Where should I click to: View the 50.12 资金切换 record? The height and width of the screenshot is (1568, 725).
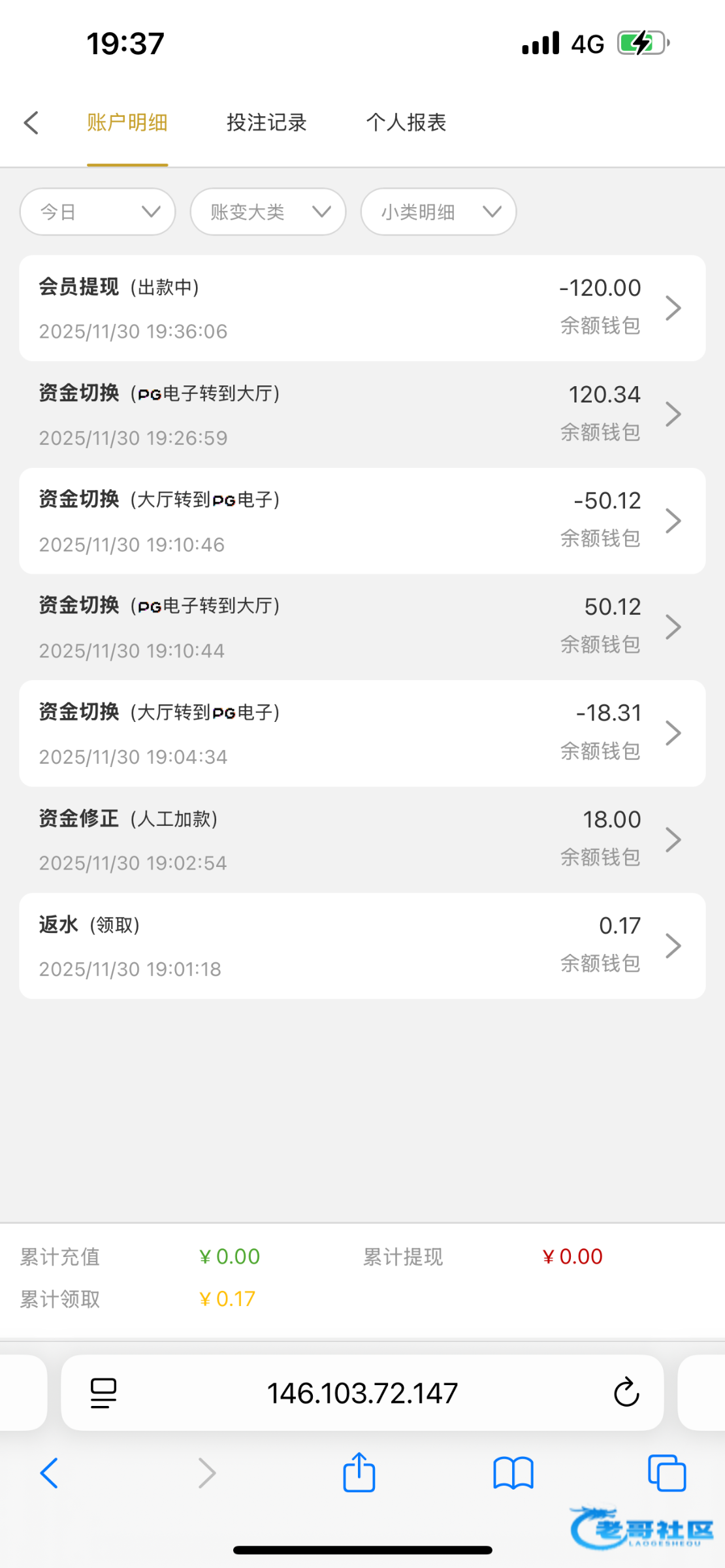(x=362, y=627)
